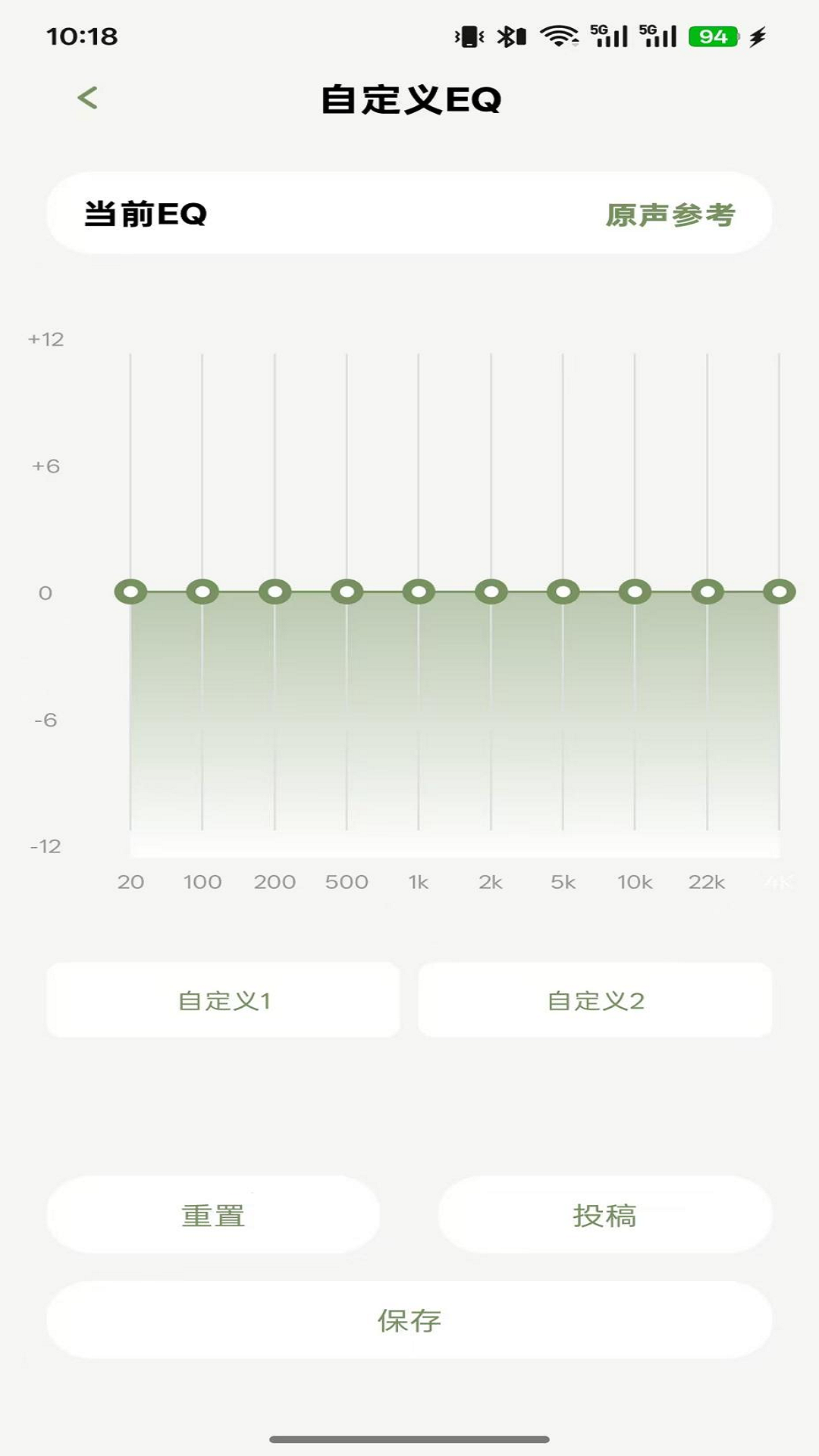The height and width of the screenshot is (1456, 819).
Task: Tap the 22k band handle
Action: point(707,591)
